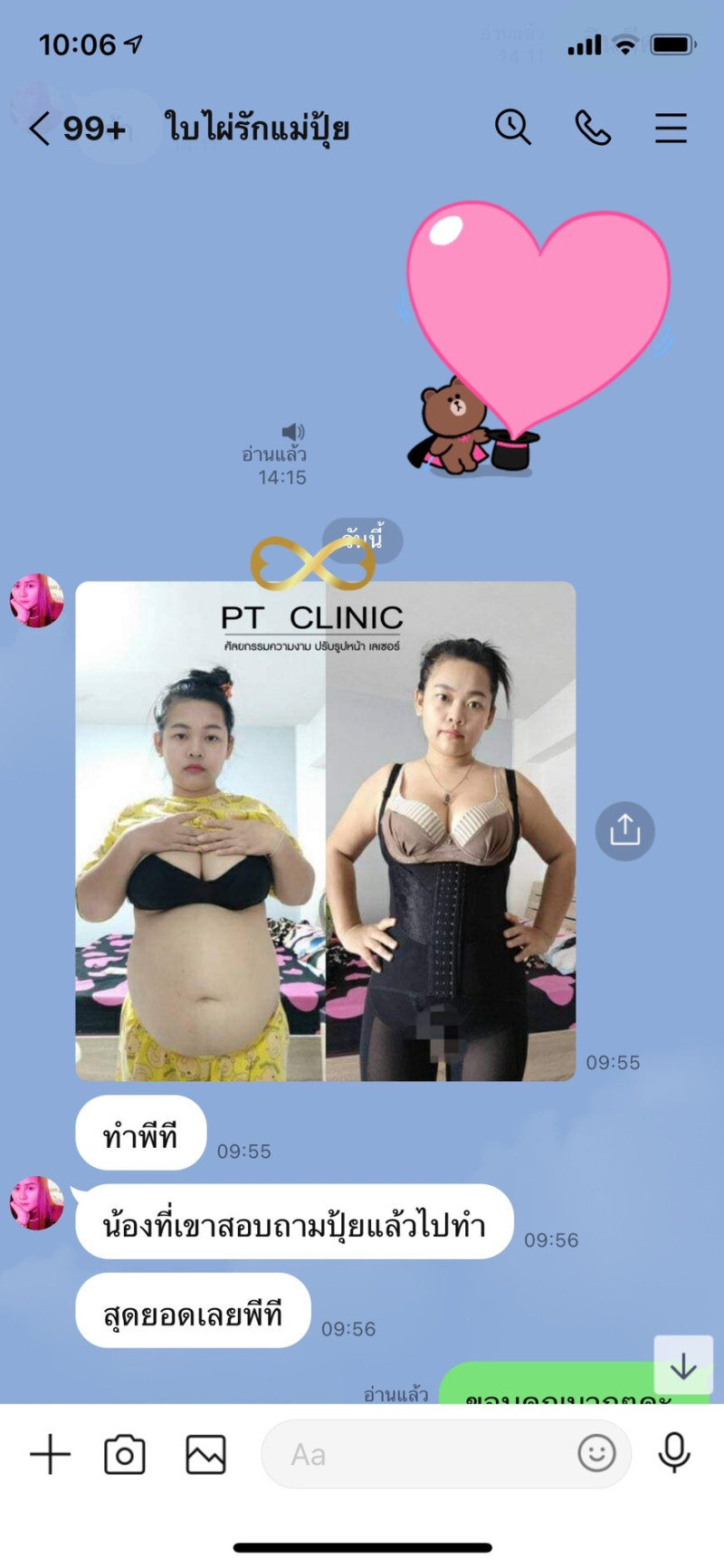Play the sound of the heart sticker
This screenshot has width=724, height=1568.
(293, 432)
